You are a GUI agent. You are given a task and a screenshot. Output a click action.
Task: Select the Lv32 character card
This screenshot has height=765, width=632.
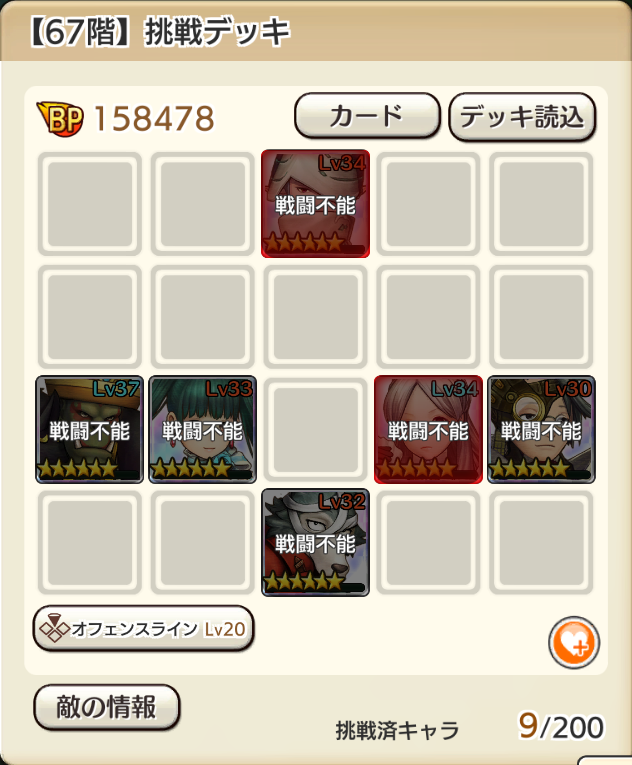(316, 542)
